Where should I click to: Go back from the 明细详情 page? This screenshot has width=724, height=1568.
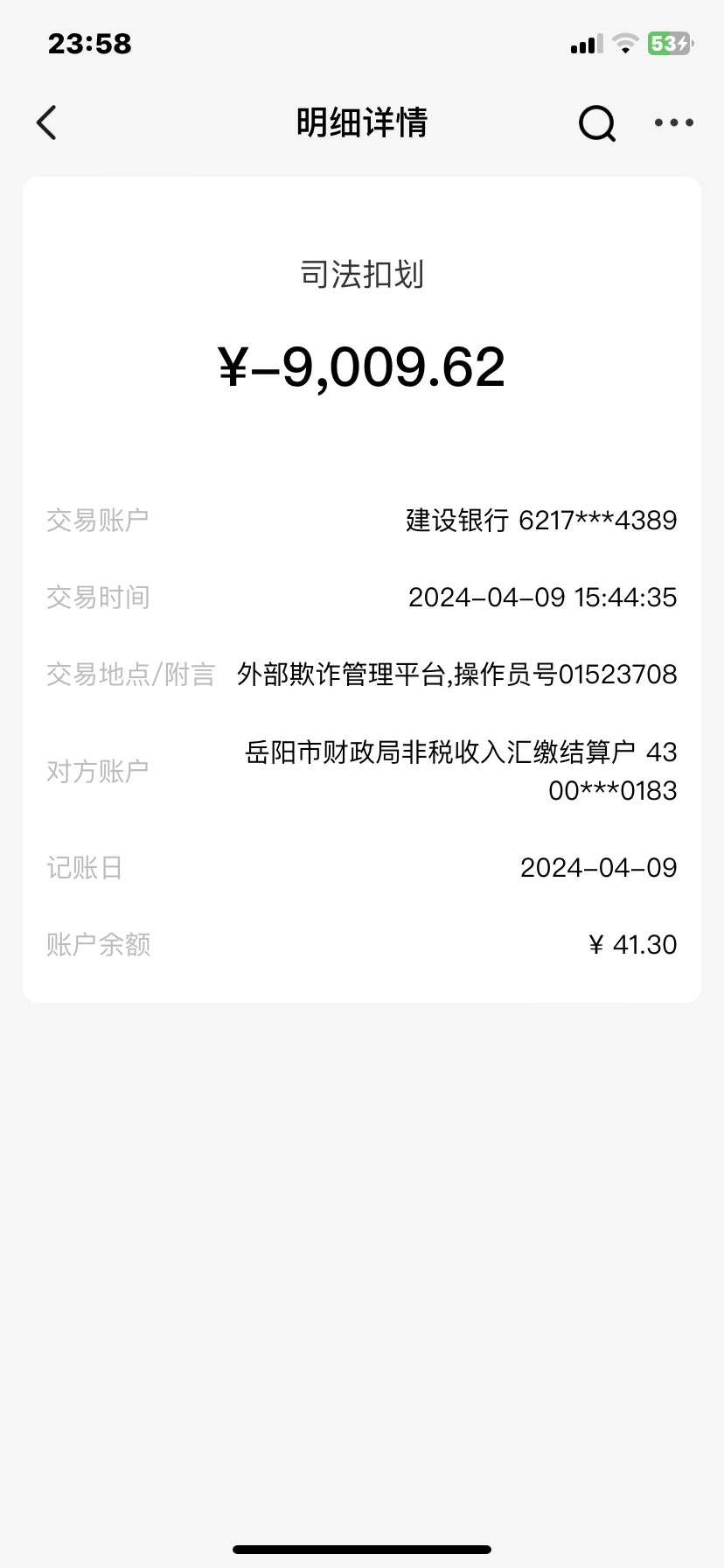[x=47, y=122]
